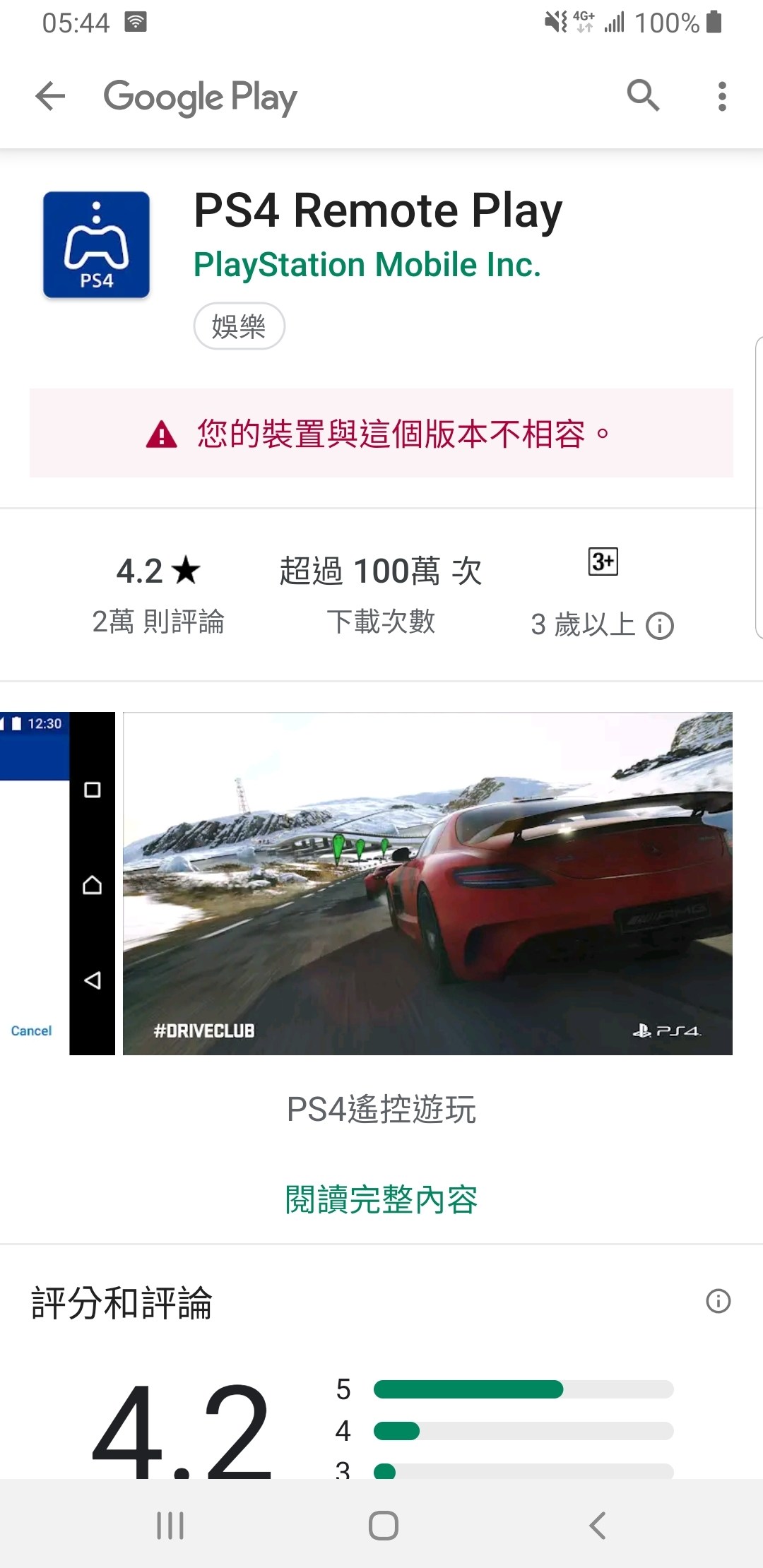
Task: Select the 娛樂 category chip
Action: (x=239, y=326)
